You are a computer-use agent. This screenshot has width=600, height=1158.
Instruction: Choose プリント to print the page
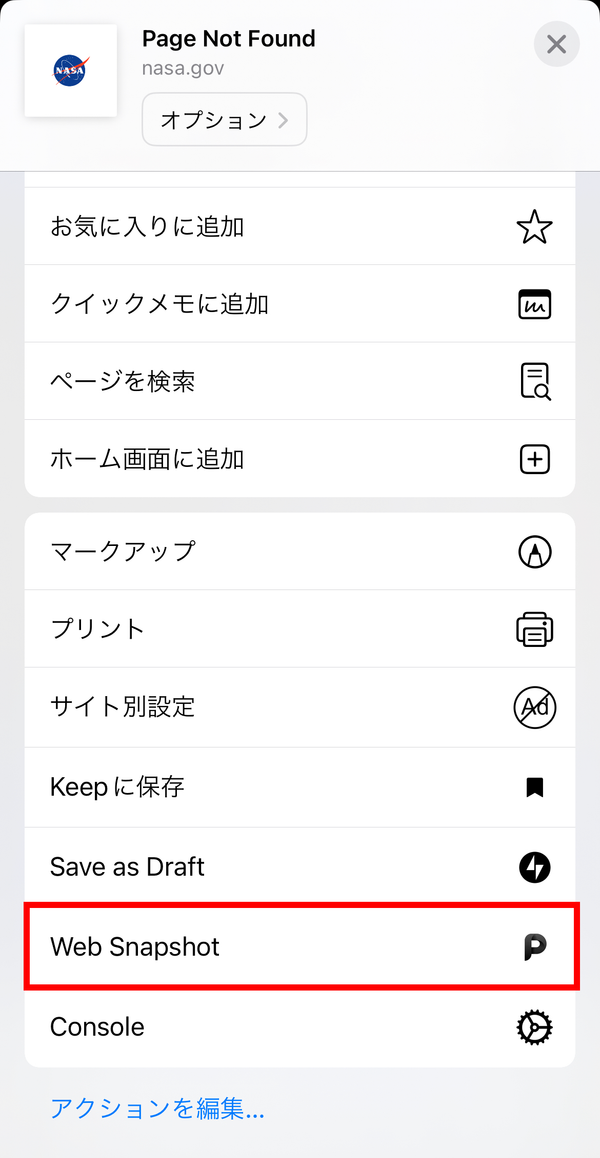tap(300, 629)
